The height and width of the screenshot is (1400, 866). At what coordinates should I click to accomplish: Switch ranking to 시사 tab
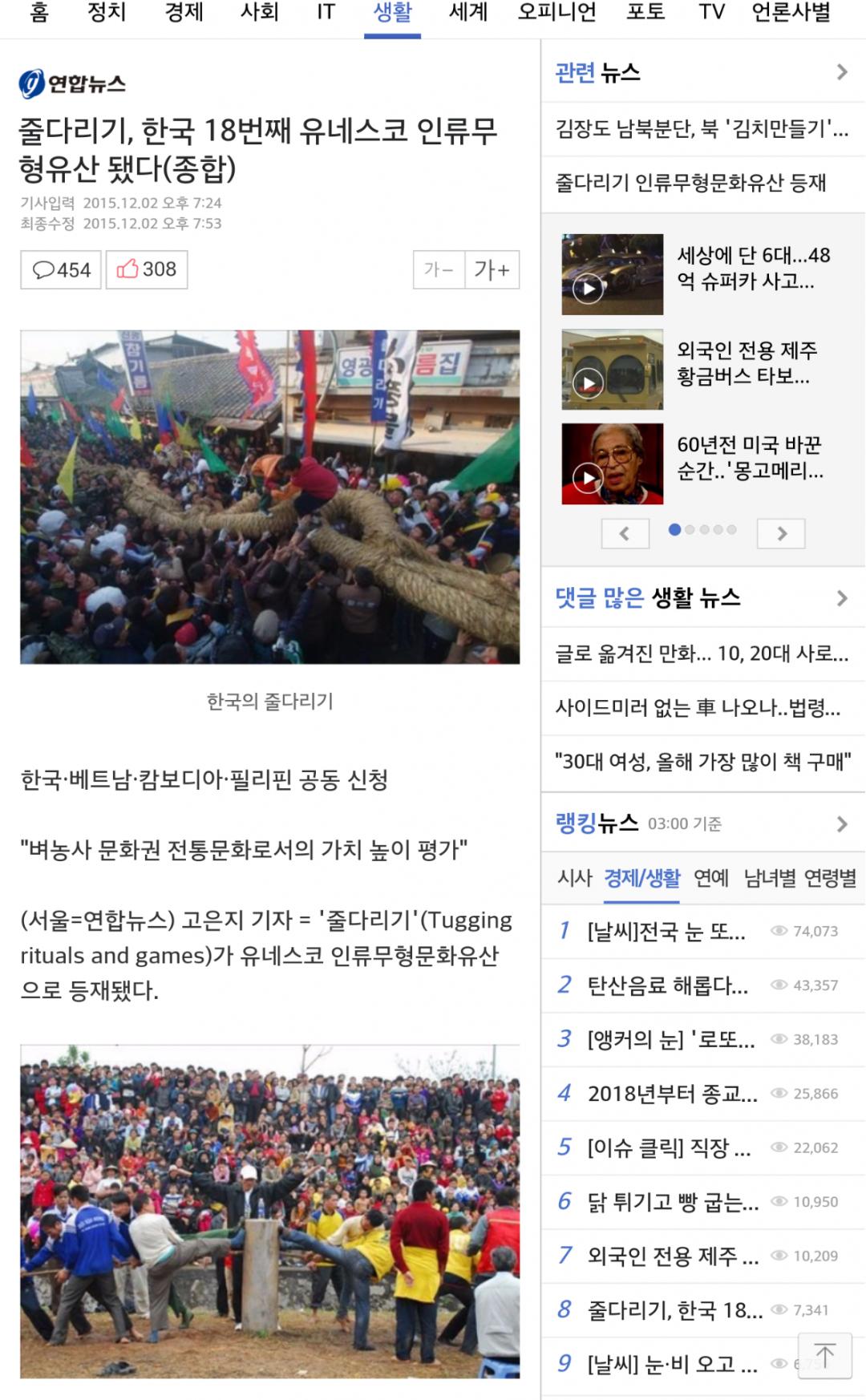pos(574,878)
